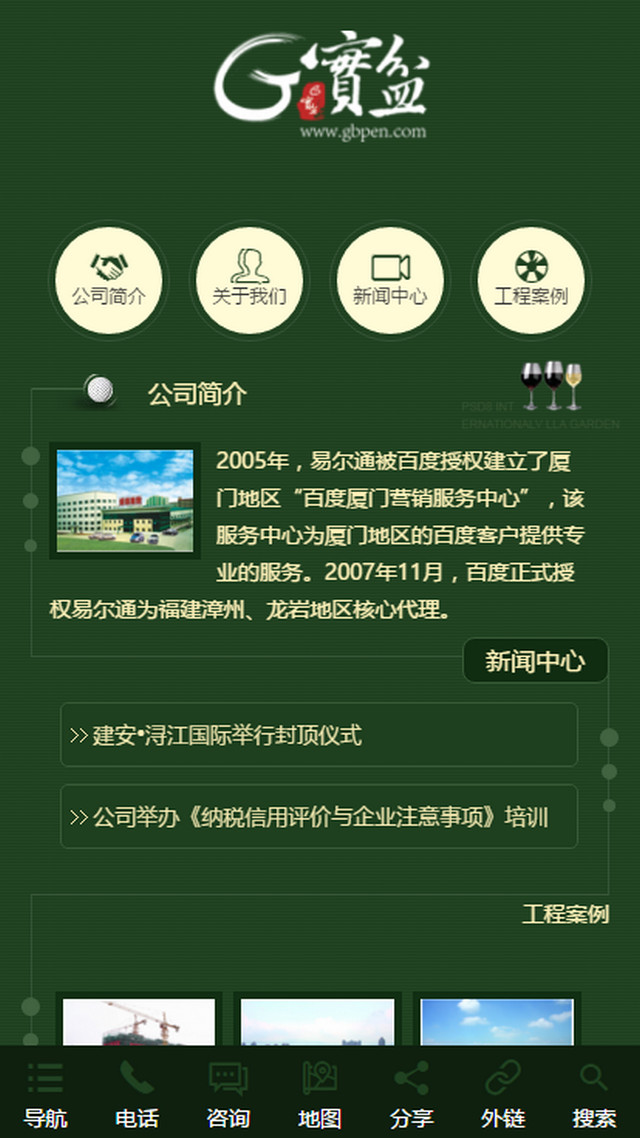Tap the 新闻中心 section label button
The width and height of the screenshot is (640, 1138).
click(536, 660)
